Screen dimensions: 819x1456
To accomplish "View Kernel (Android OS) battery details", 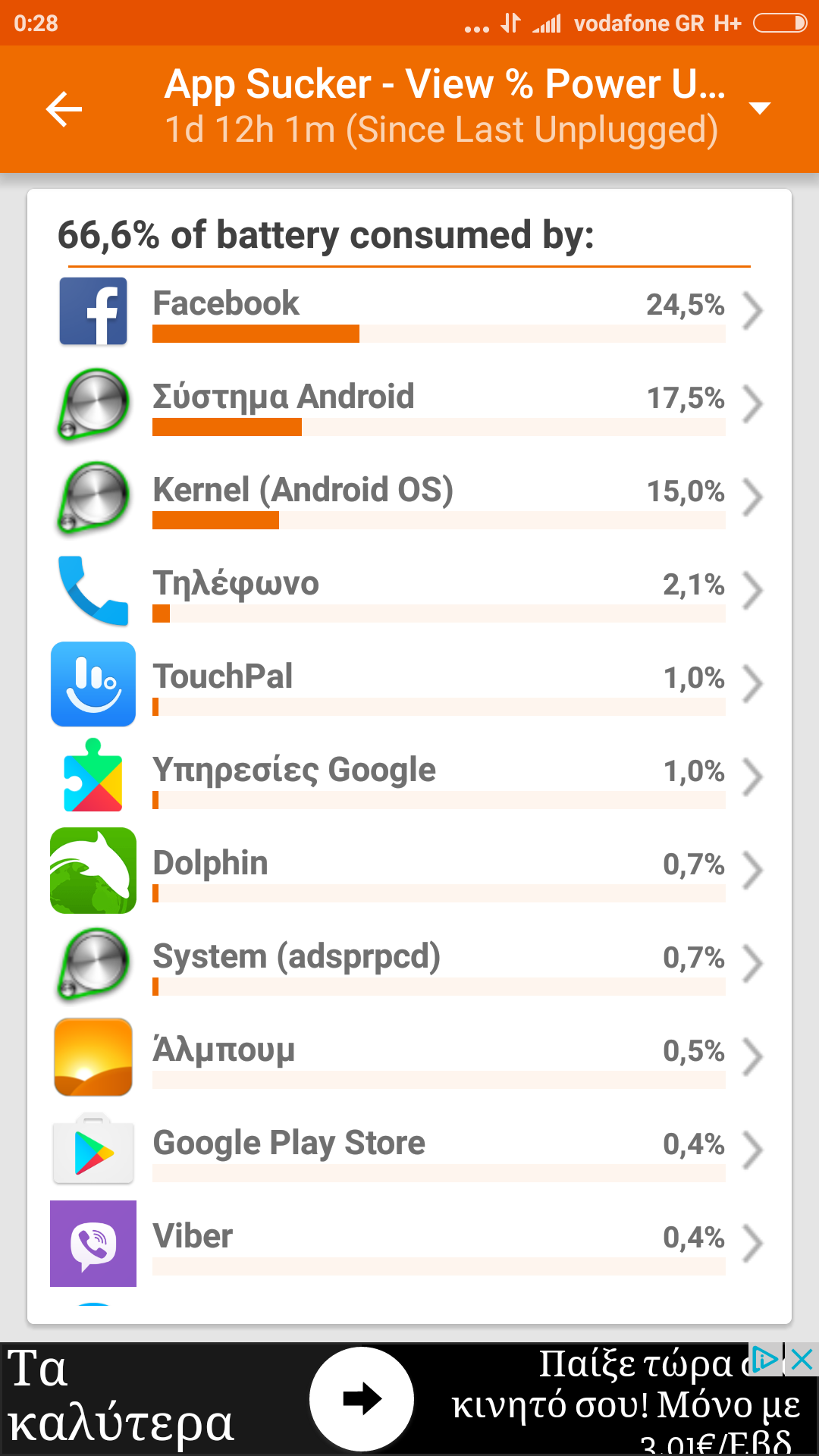I will click(409, 498).
